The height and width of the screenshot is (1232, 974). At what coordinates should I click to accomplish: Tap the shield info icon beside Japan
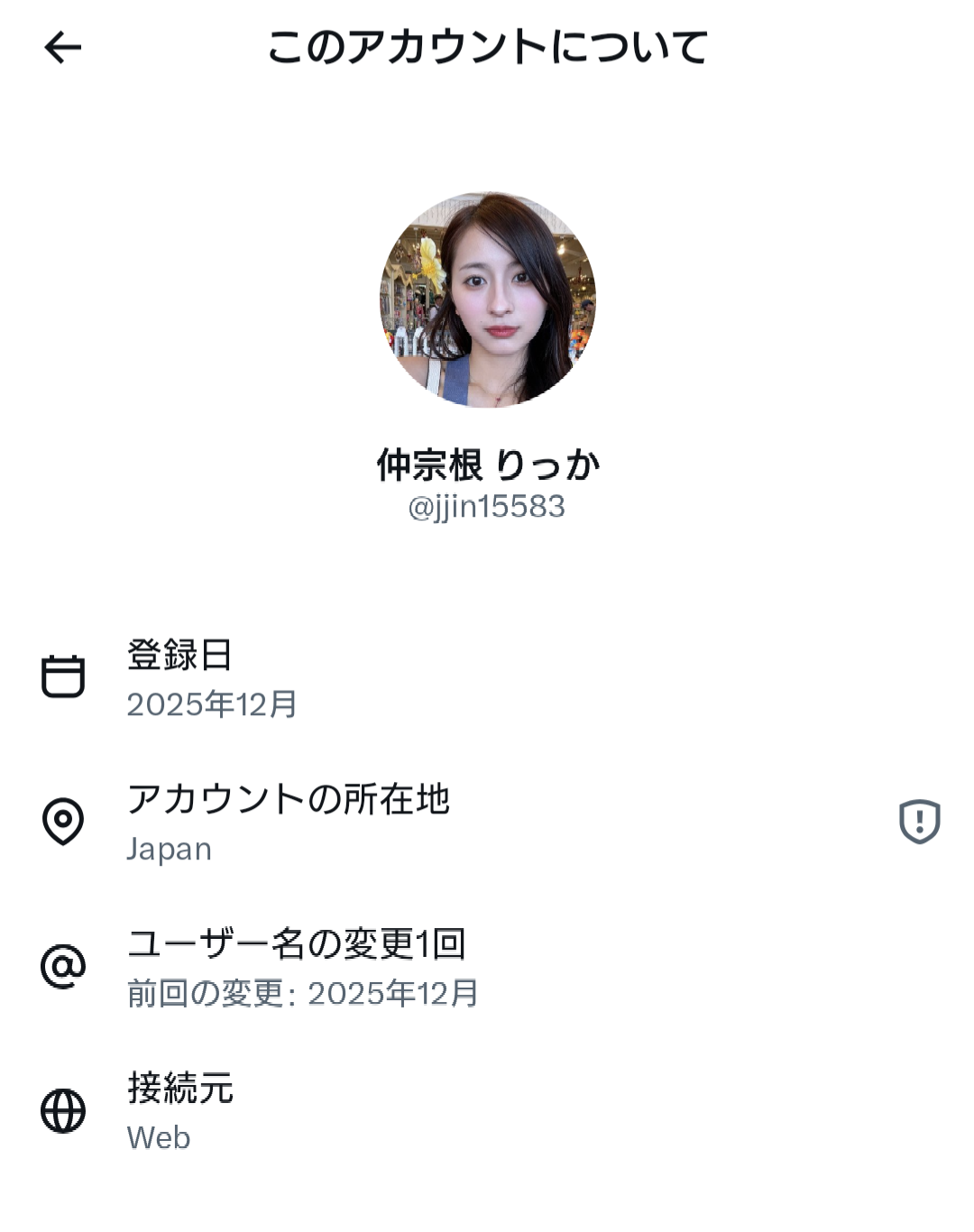[919, 821]
